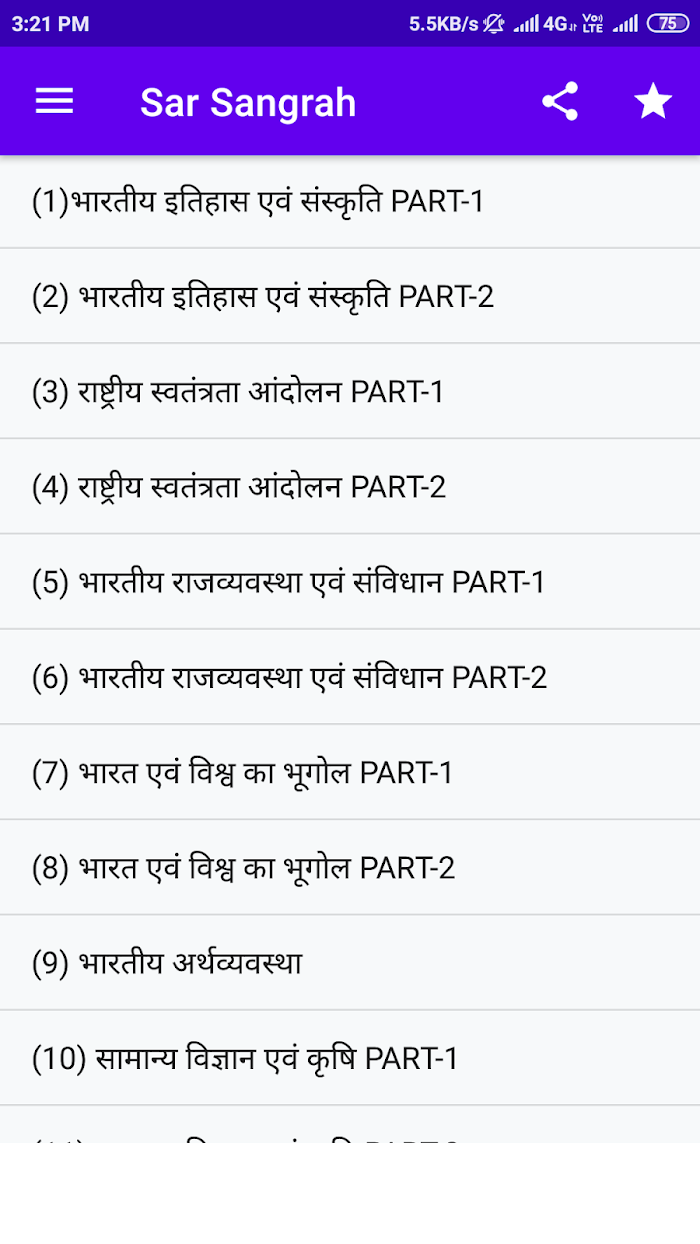Image resolution: width=700 pixels, height=1244 pixels.
Task: Select राष्ट्रीय स्वतंत्रता आंदोलन PART-2
Action: tap(350, 486)
